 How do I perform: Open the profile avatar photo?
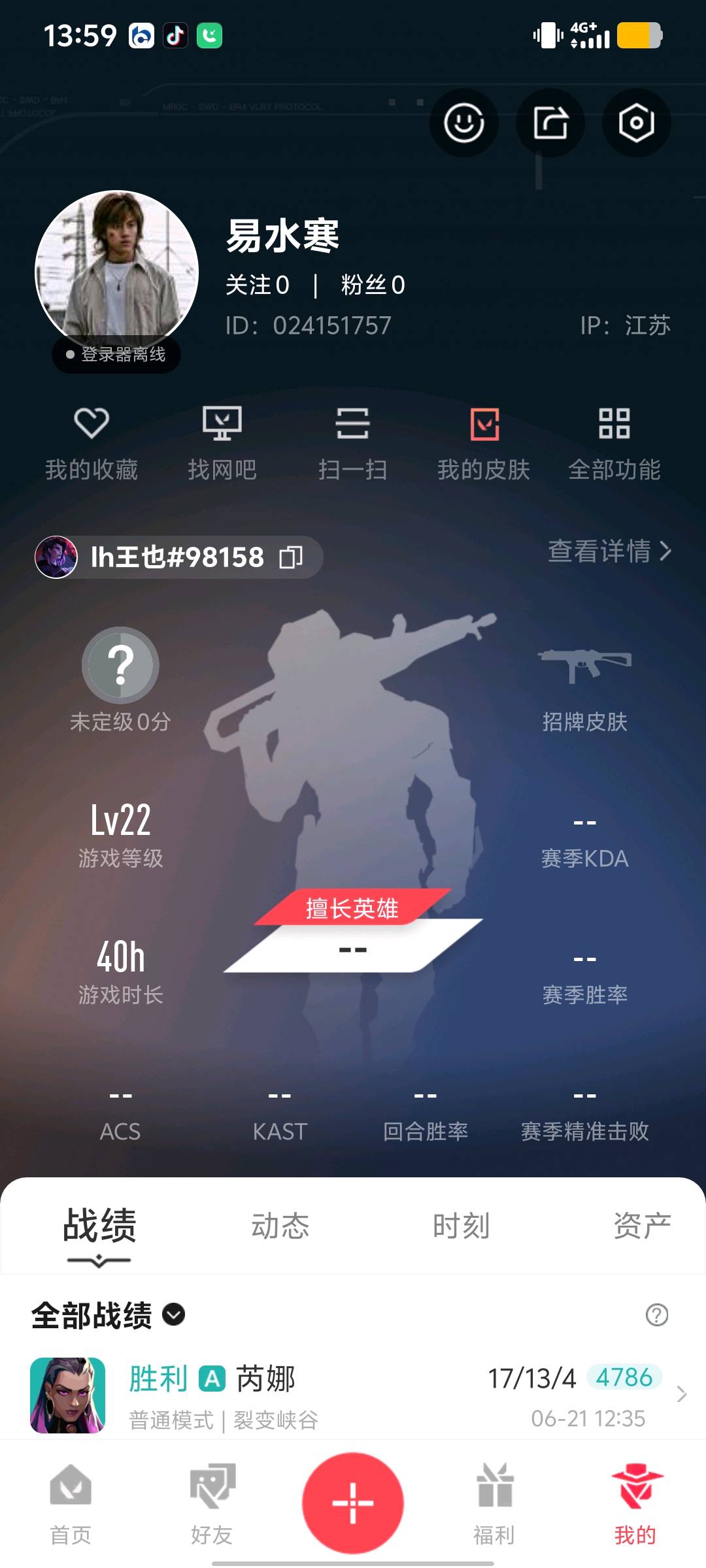(x=116, y=272)
